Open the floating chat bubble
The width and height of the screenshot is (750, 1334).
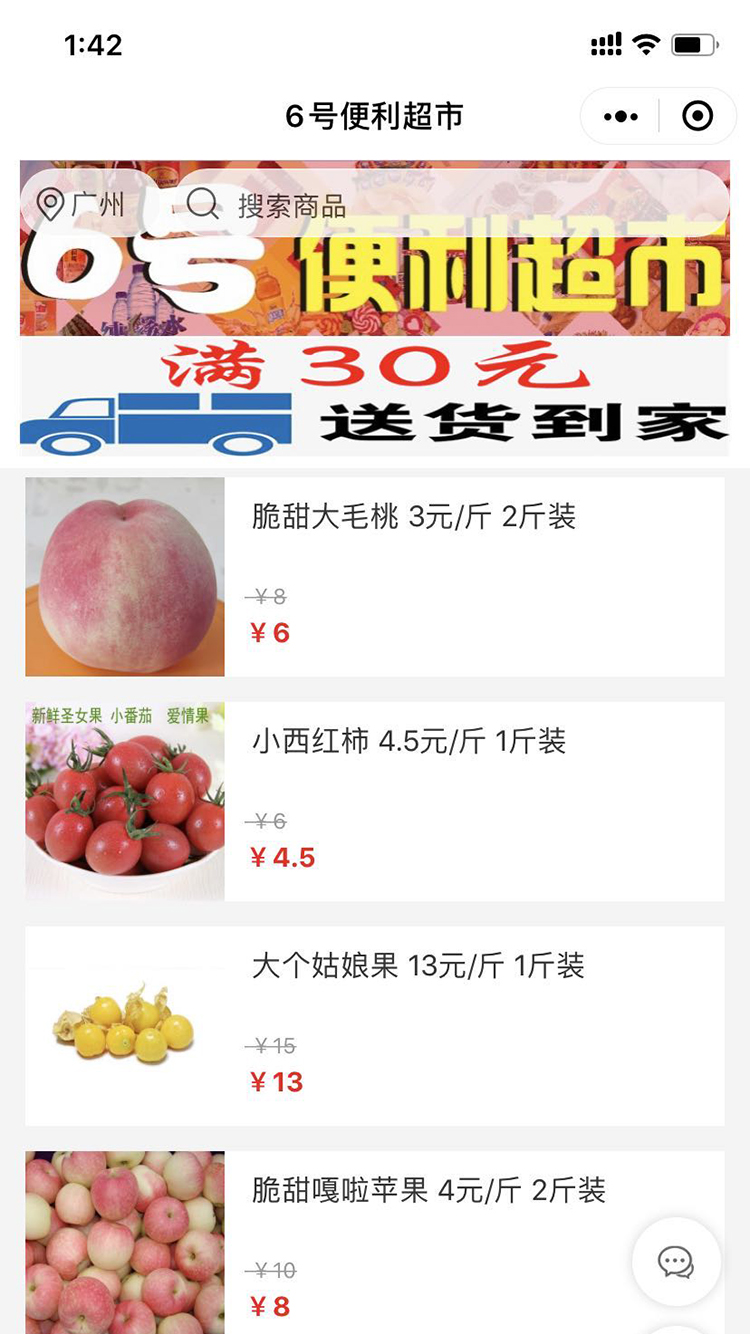click(x=675, y=1261)
